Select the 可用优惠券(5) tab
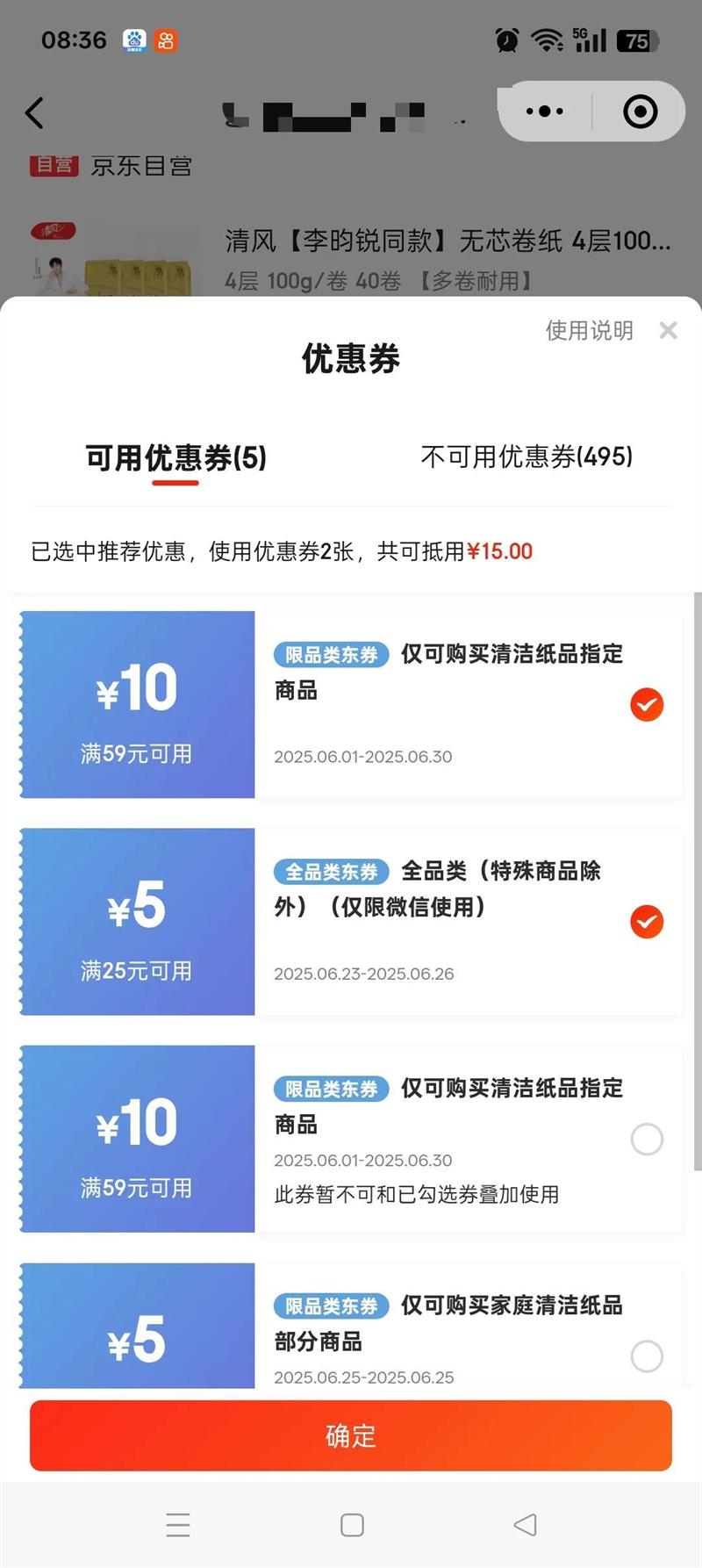702x1568 pixels. point(175,457)
